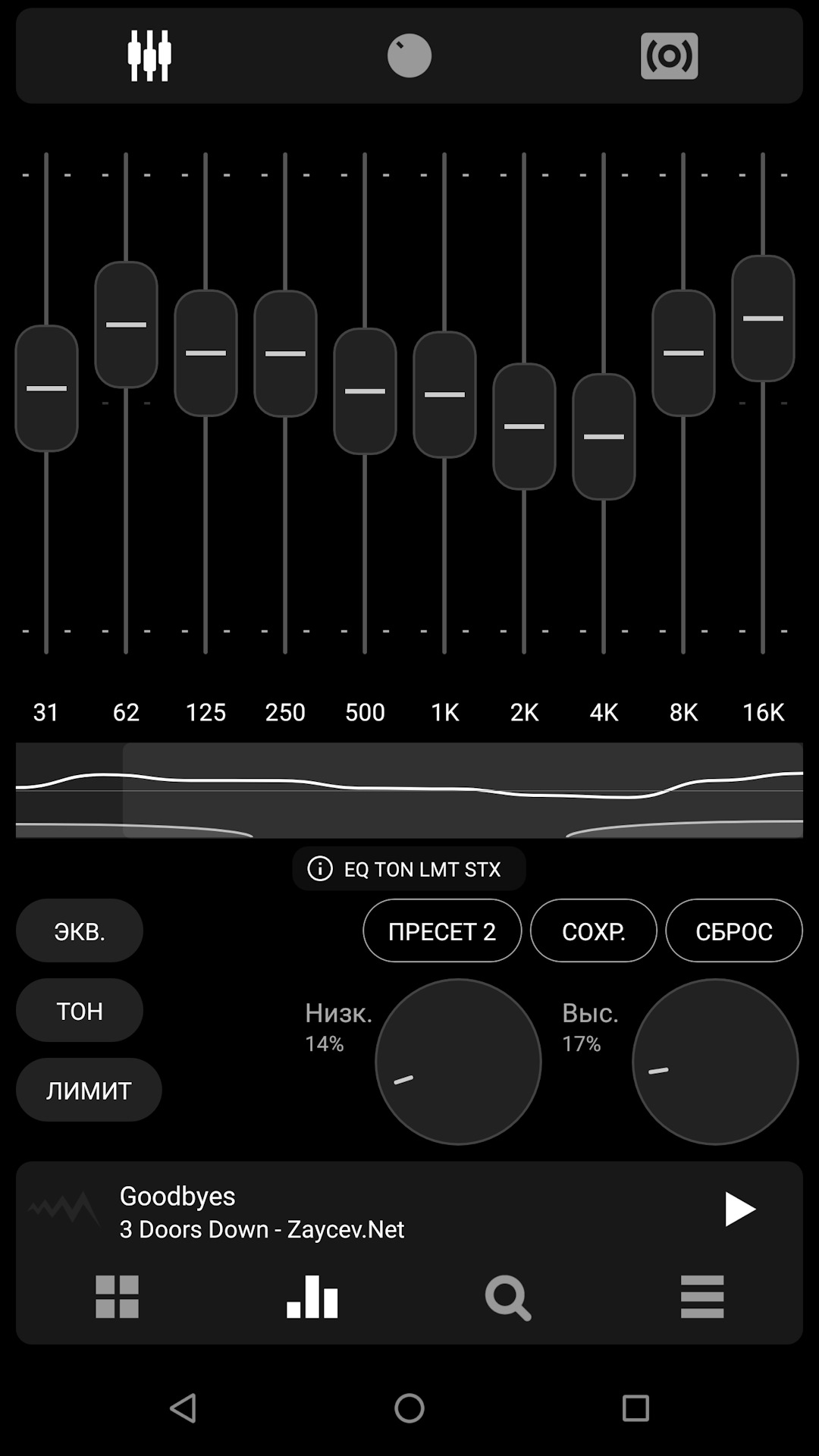Open the library grid view
Screen dimensions: 819x1456
117,1297
